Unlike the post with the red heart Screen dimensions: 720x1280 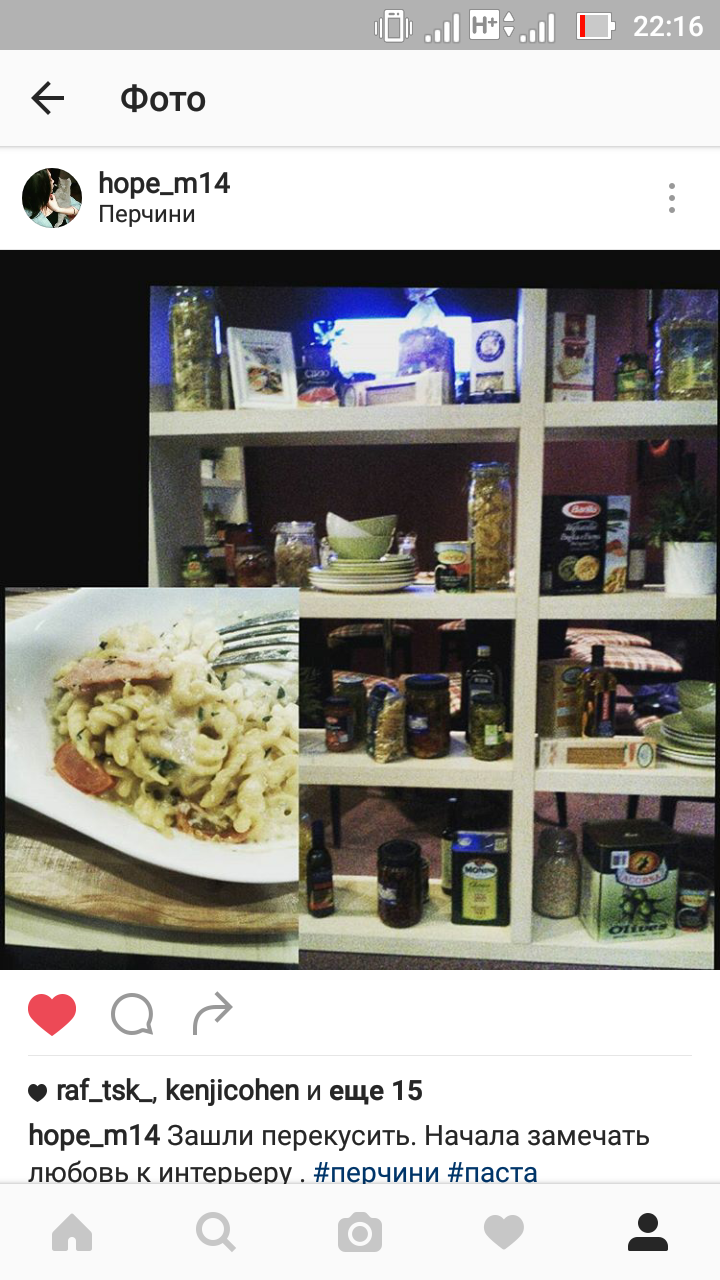point(52,1014)
